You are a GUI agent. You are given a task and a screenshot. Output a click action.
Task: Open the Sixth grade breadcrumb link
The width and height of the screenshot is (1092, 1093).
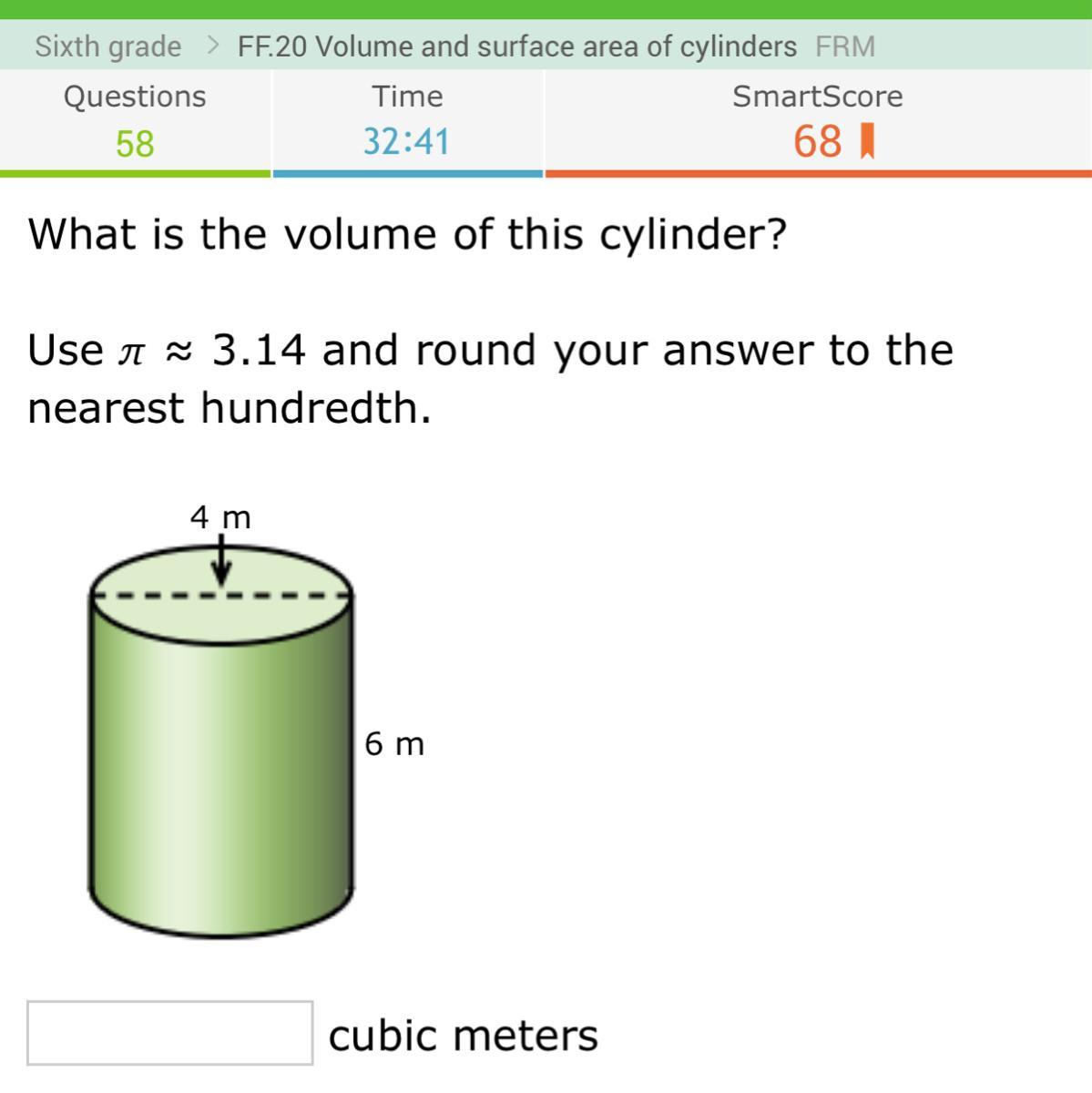[107, 46]
